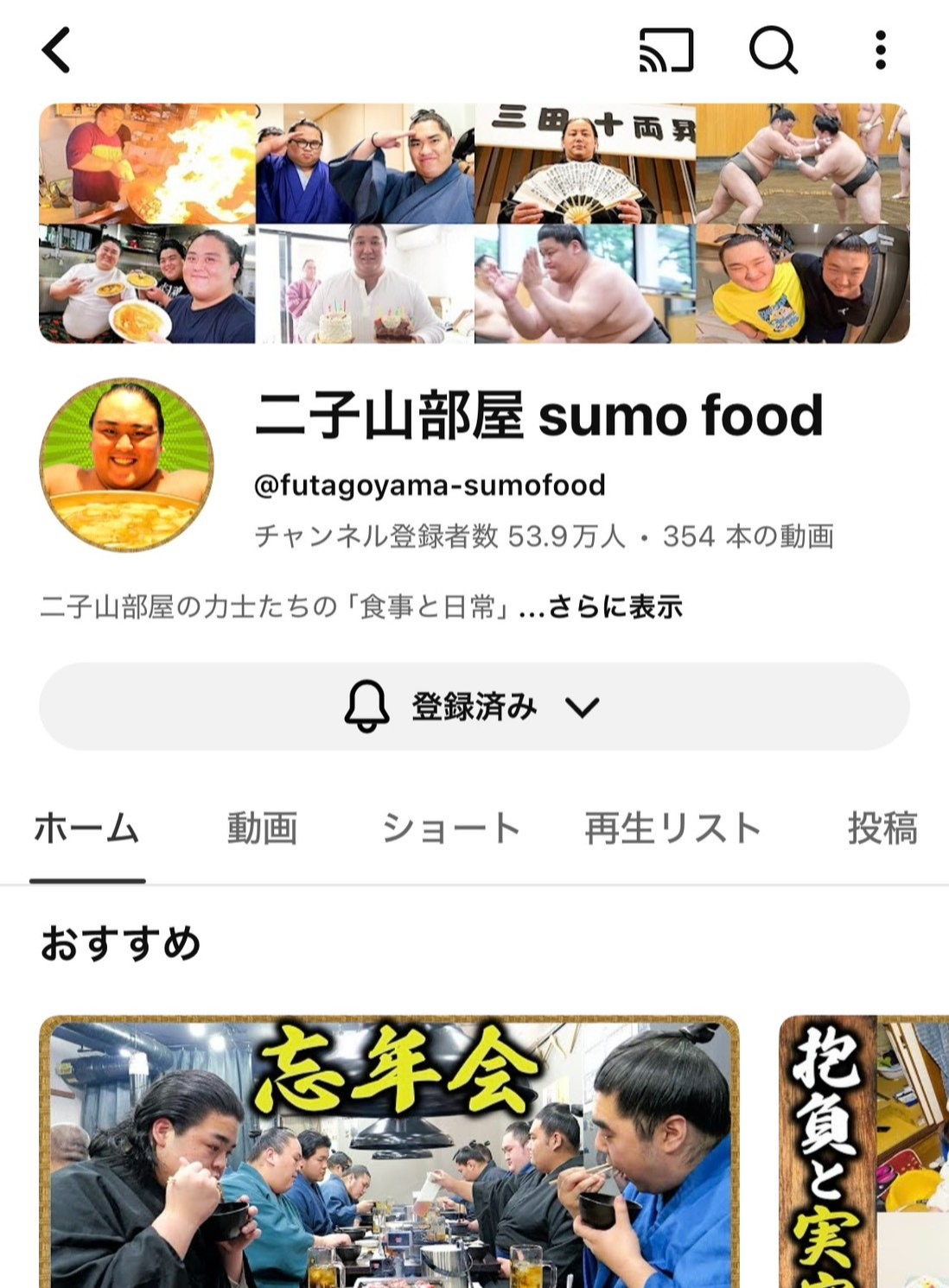
Task: Open the three-dot overflow menu
Action: pyautogui.click(x=880, y=50)
